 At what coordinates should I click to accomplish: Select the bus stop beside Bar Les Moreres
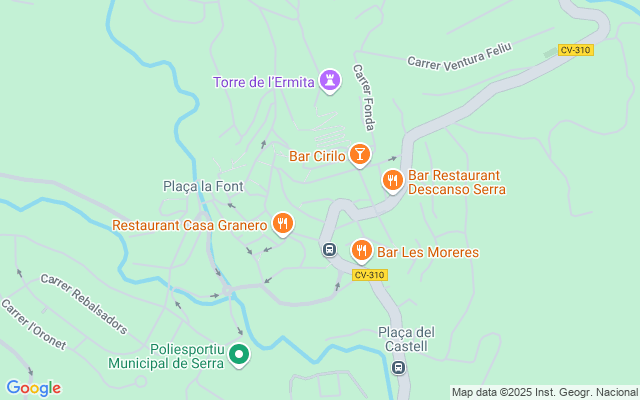329,250
